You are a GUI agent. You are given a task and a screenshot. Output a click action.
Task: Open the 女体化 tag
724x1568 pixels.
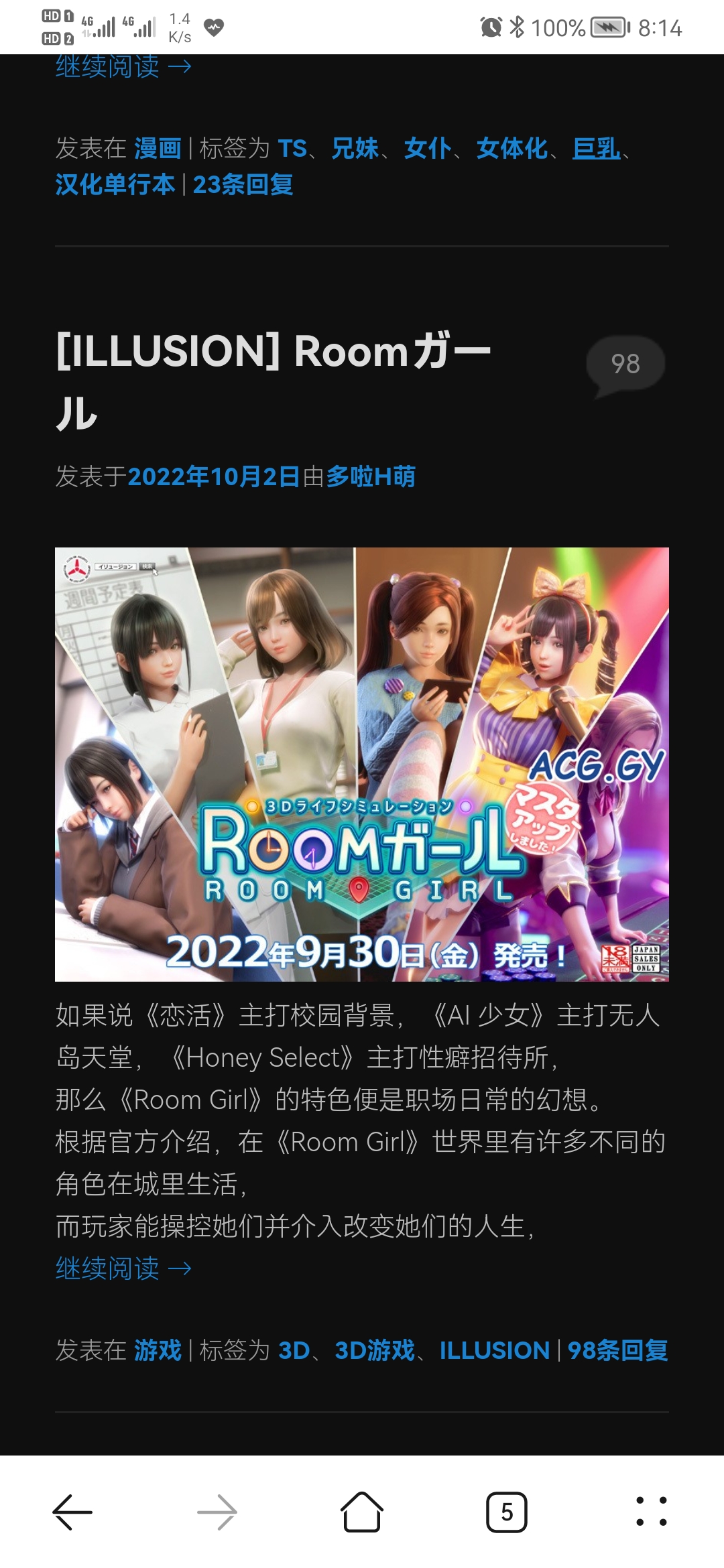pos(511,149)
